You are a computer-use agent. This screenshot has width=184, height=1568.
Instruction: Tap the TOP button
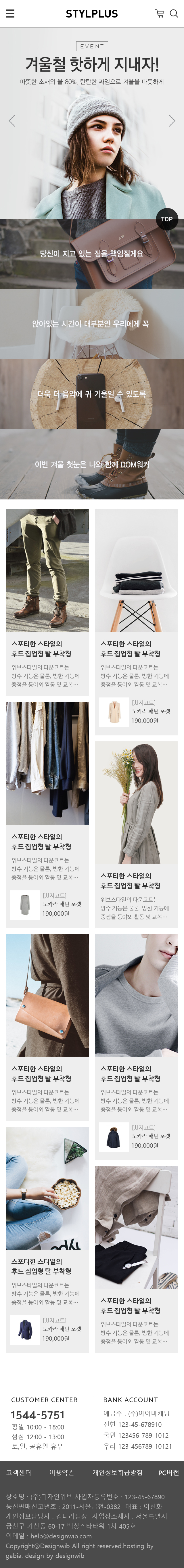(x=167, y=219)
